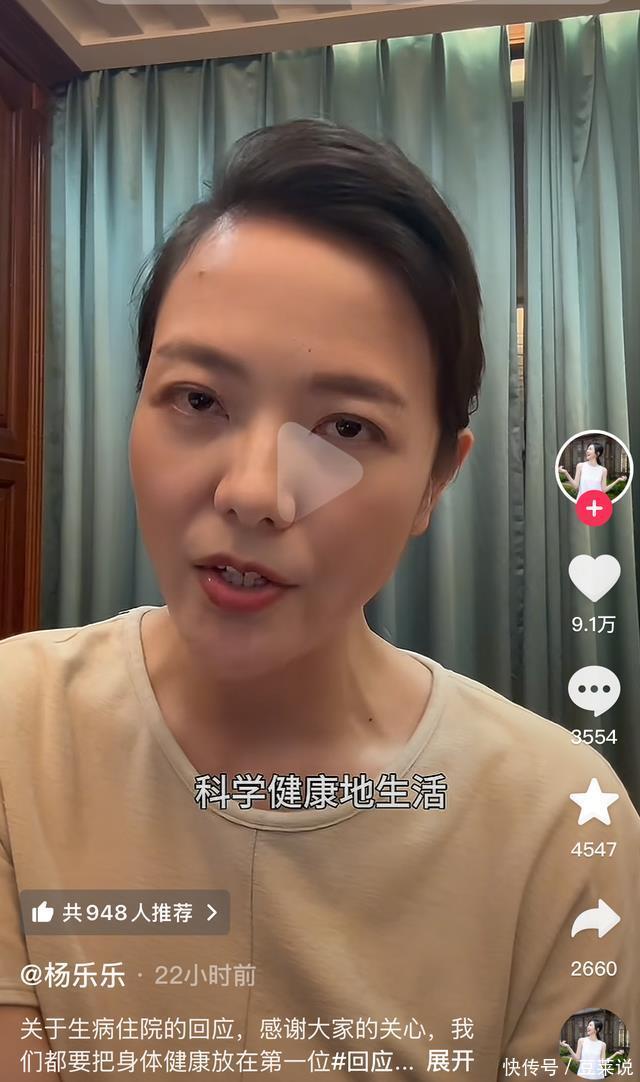The height and width of the screenshot is (1082, 640).
Task: Like this video with the heart icon
Action: 594,579
